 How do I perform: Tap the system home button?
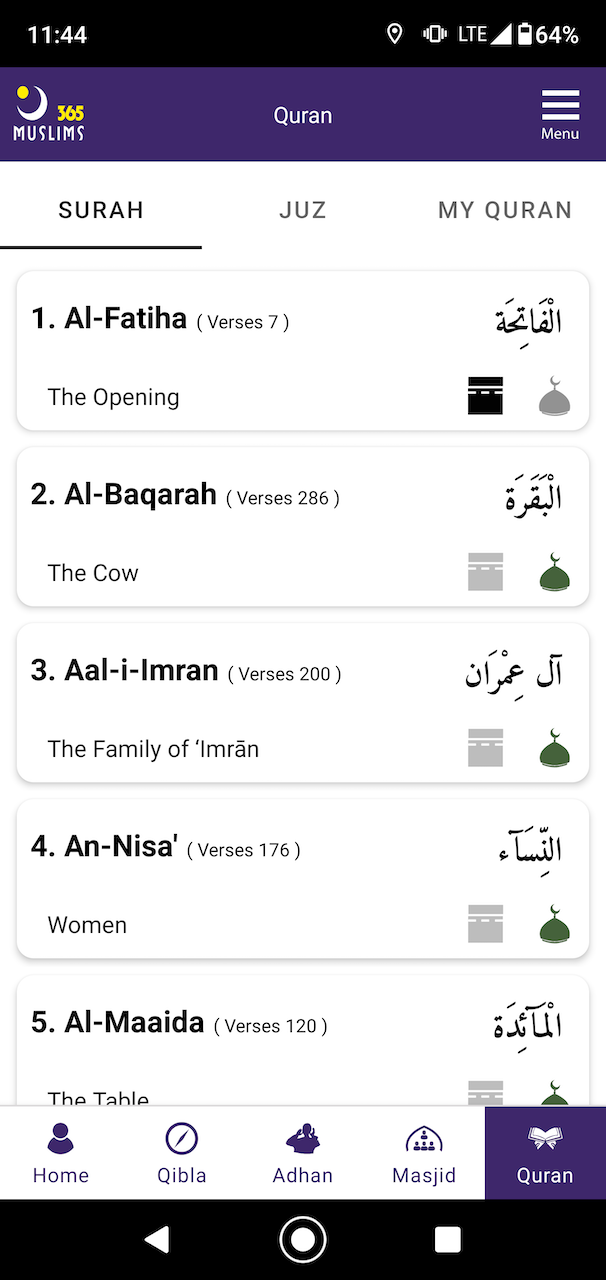[x=303, y=1240]
